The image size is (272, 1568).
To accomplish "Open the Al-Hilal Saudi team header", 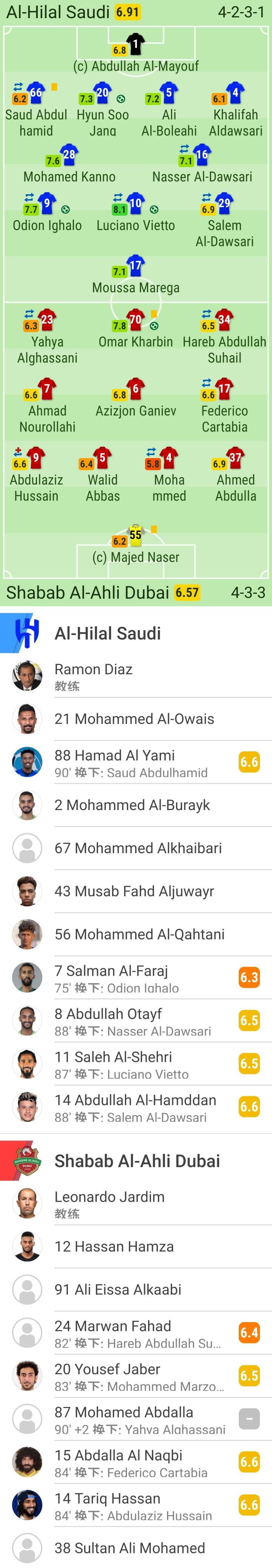I will [x=136, y=633].
